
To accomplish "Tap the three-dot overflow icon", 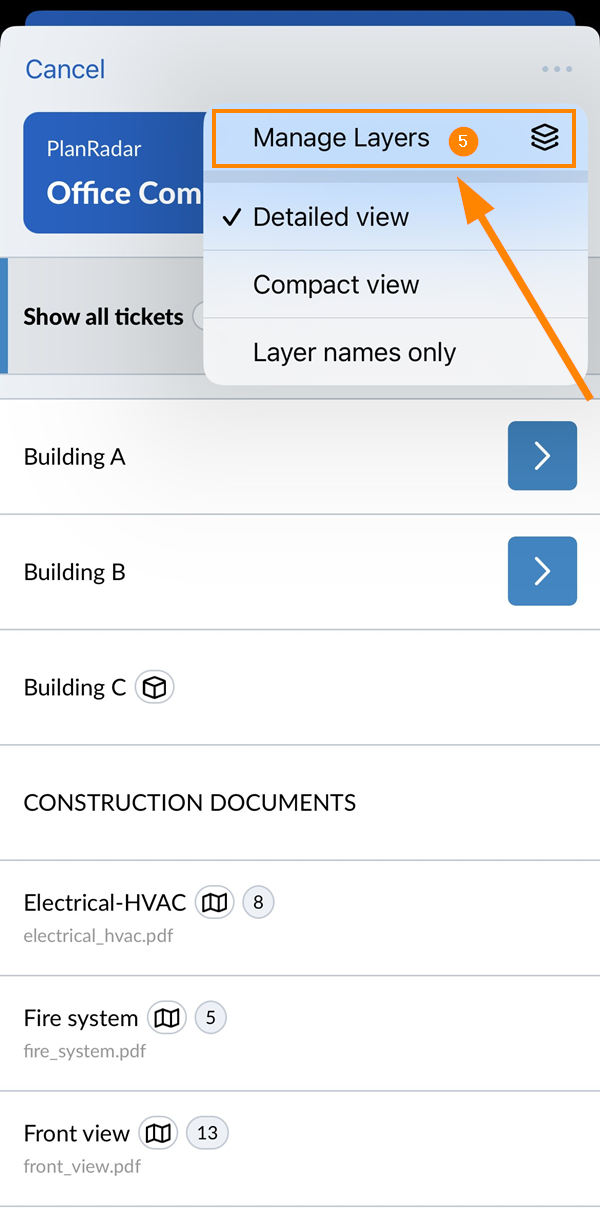I will (557, 69).
